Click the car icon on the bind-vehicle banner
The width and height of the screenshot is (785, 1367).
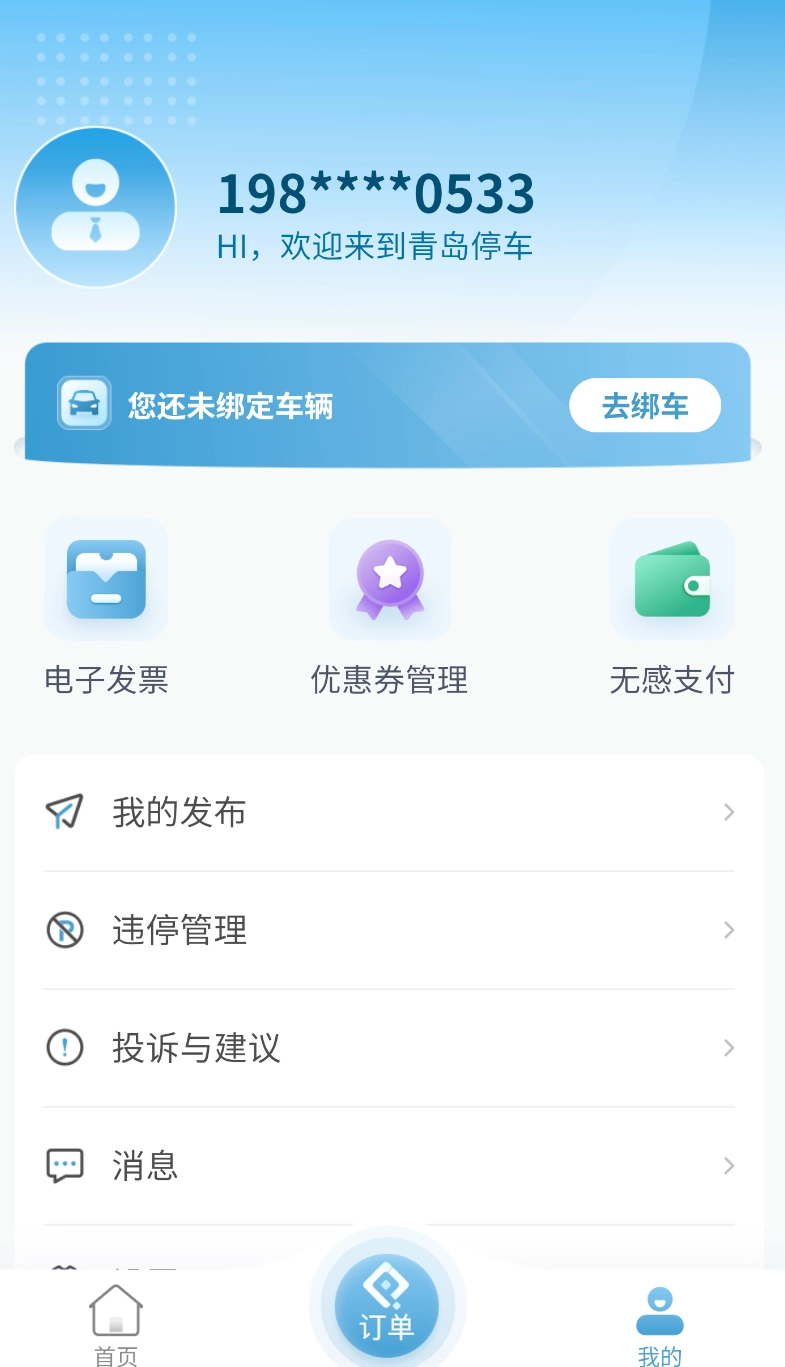point(83,403)
